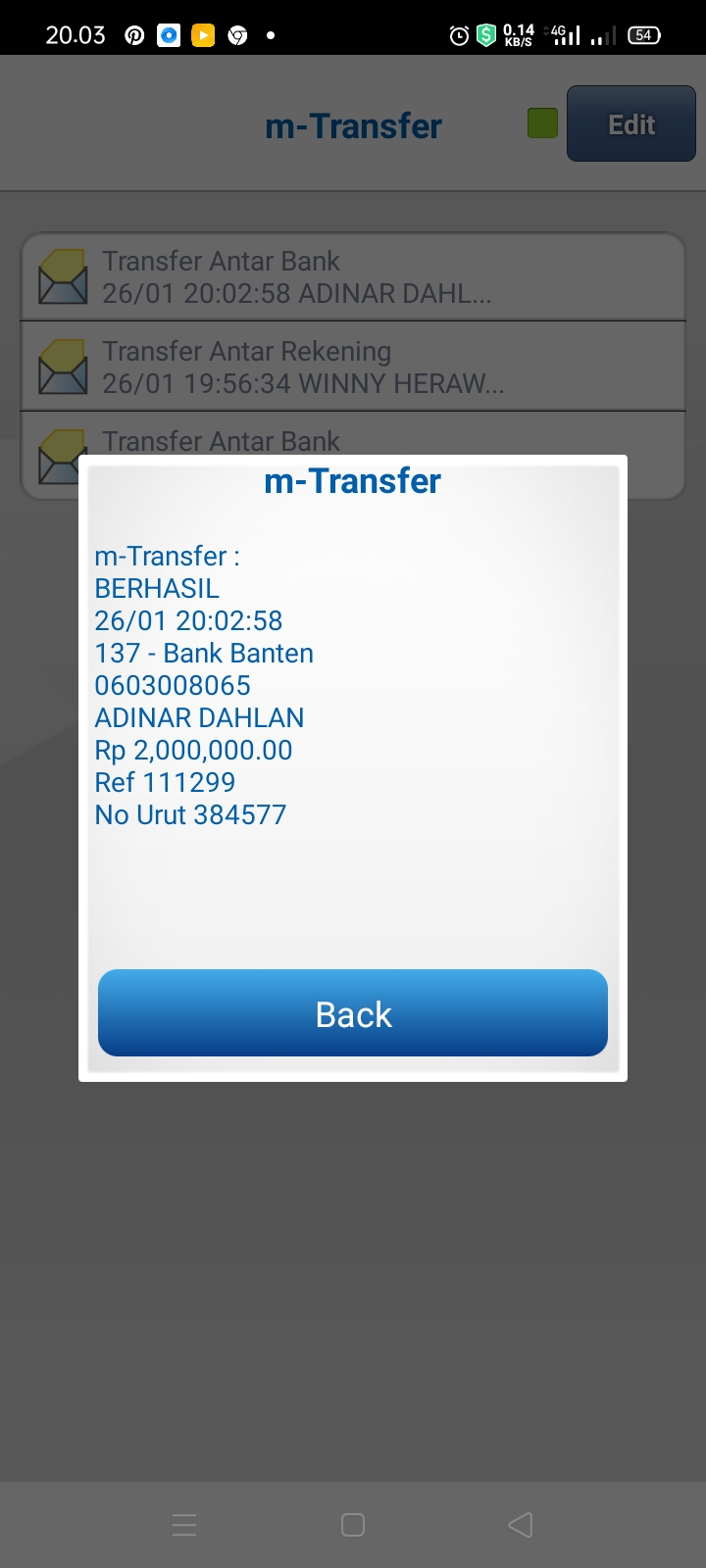Tap the system back navigation button
This screenshot has width=706, height=1568.
(x=521, y=1525)
